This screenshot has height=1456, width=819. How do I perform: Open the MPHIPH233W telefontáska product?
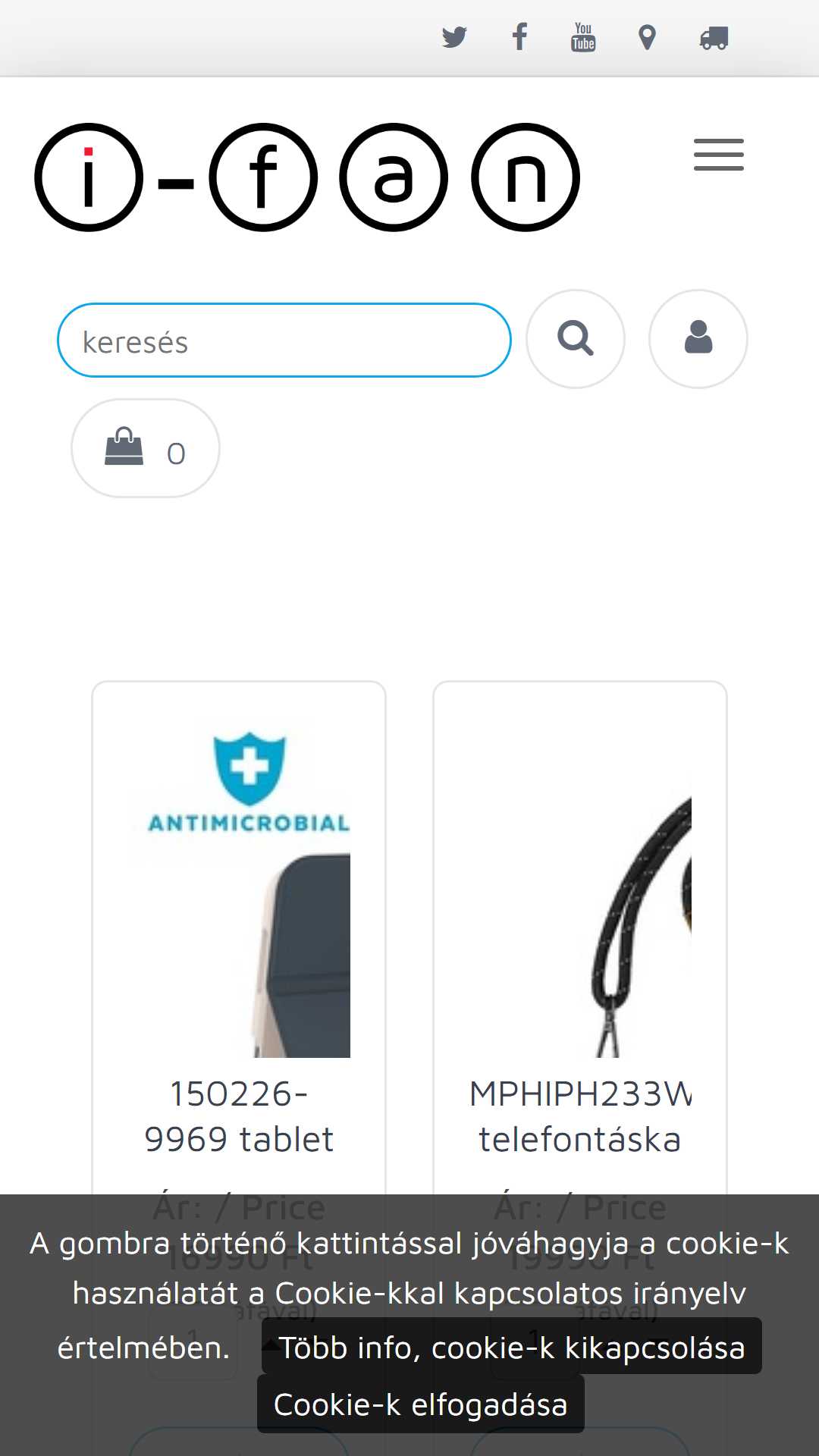[580, 1116]
